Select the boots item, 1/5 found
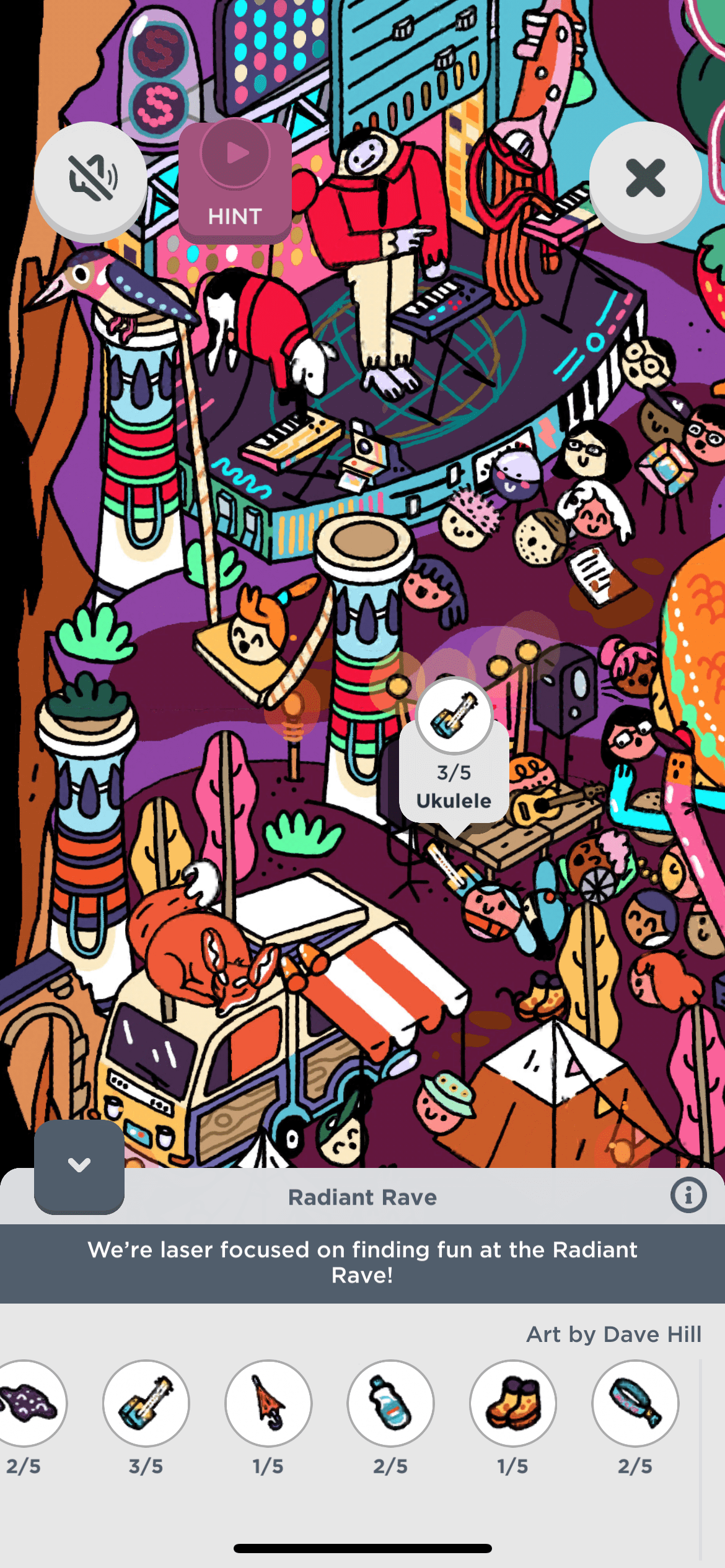The image size is (725, 1568). [x=513, y=1403]
